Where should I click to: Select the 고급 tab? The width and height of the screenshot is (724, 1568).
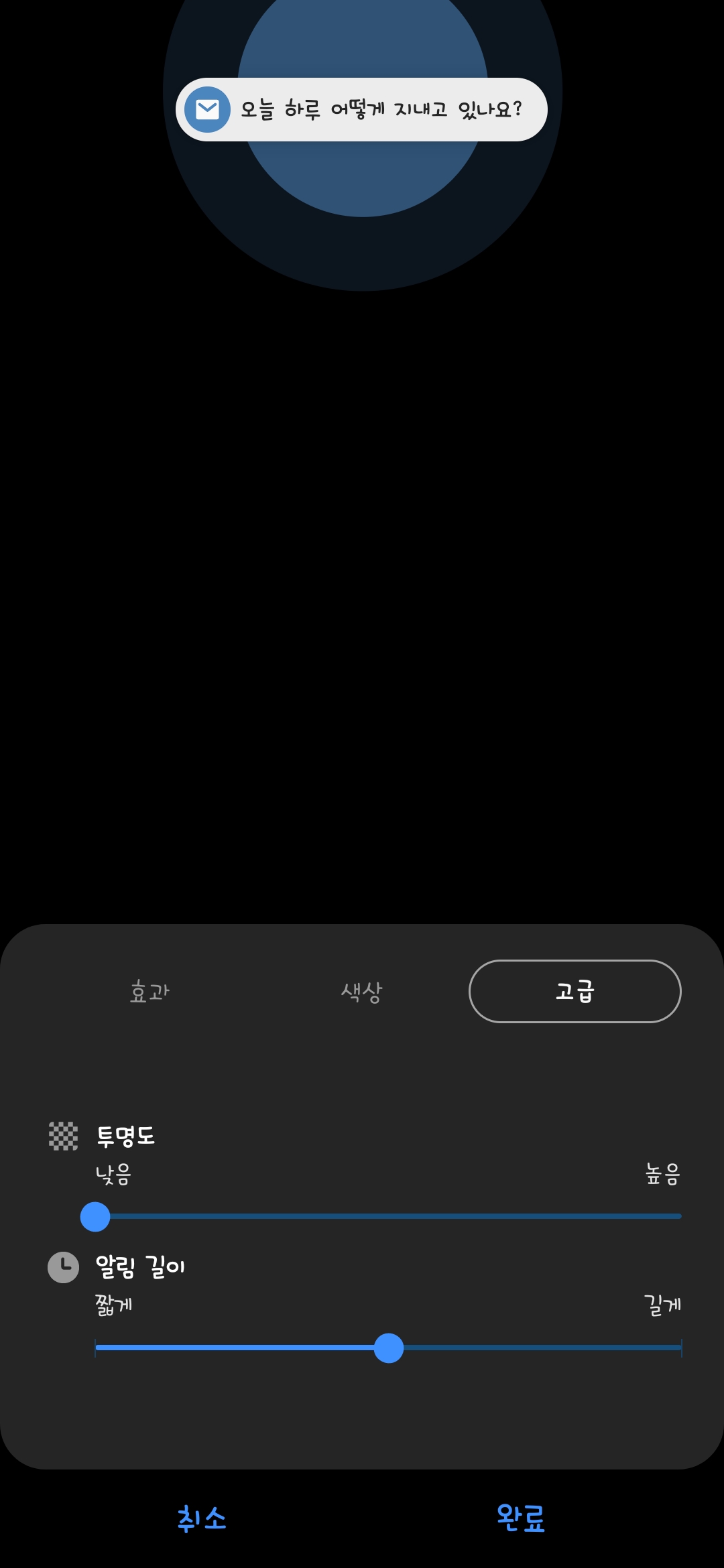(x=575, y=992)
